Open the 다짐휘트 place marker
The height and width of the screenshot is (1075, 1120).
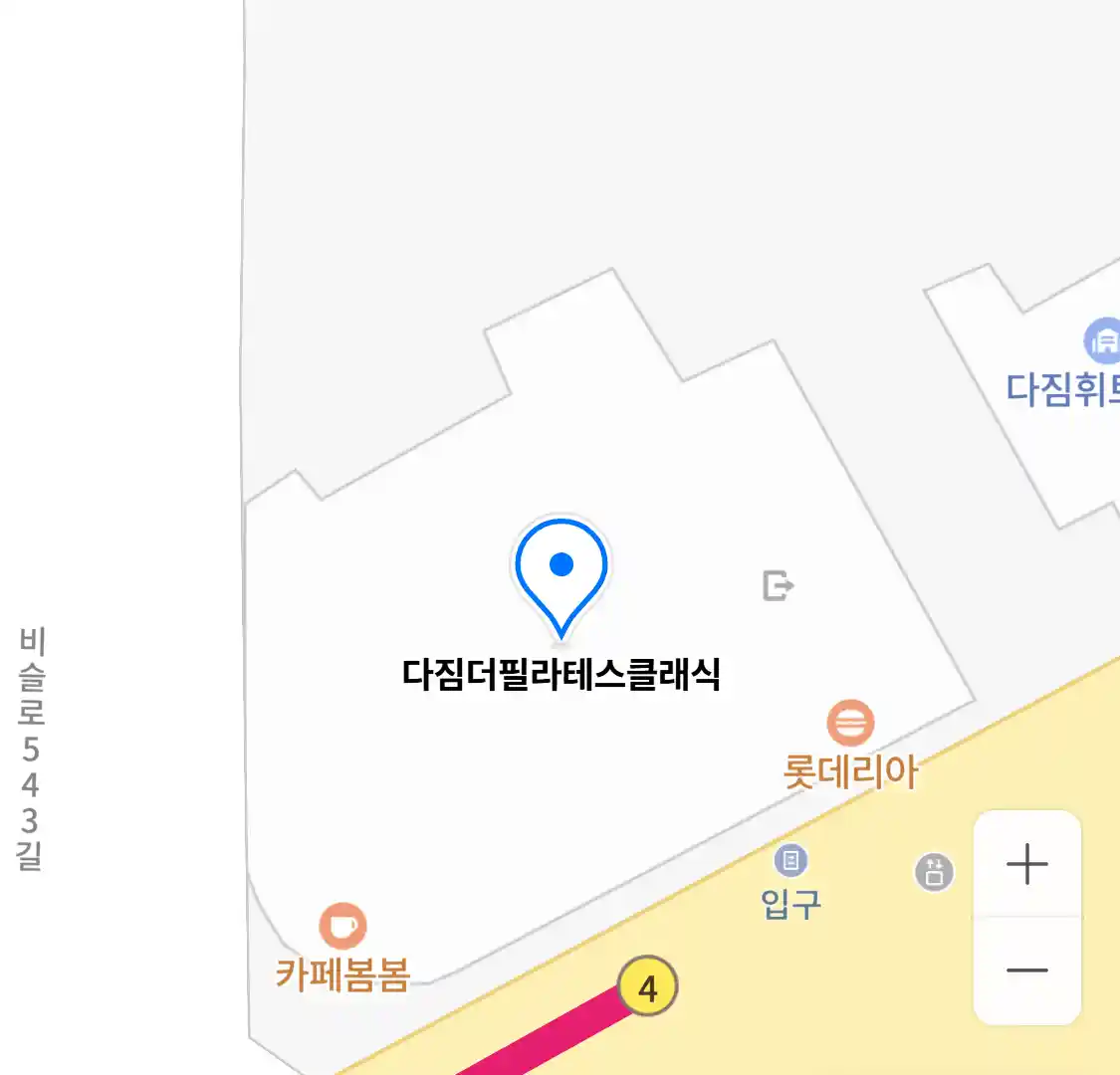[1103, 341]
